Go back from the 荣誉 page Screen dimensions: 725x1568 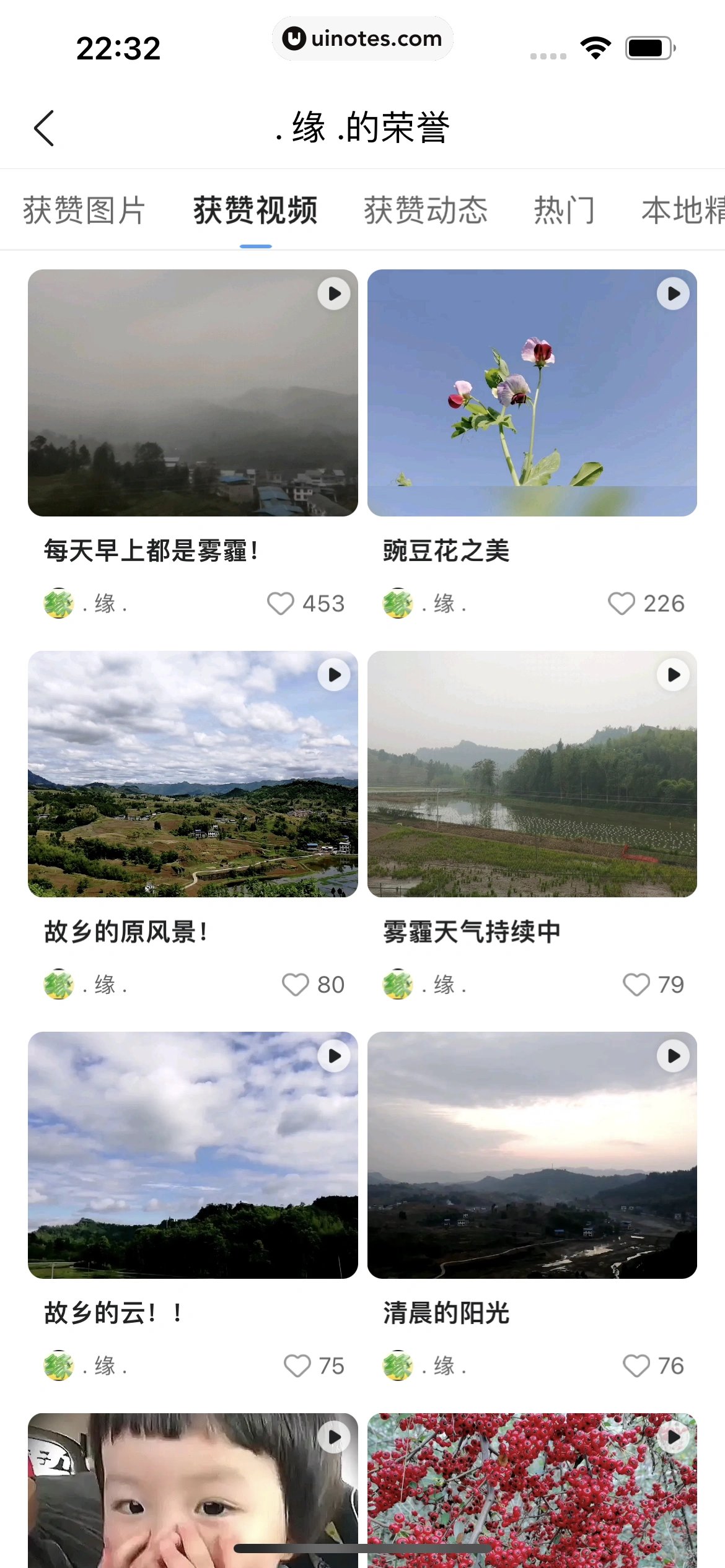tap(44, 128)
